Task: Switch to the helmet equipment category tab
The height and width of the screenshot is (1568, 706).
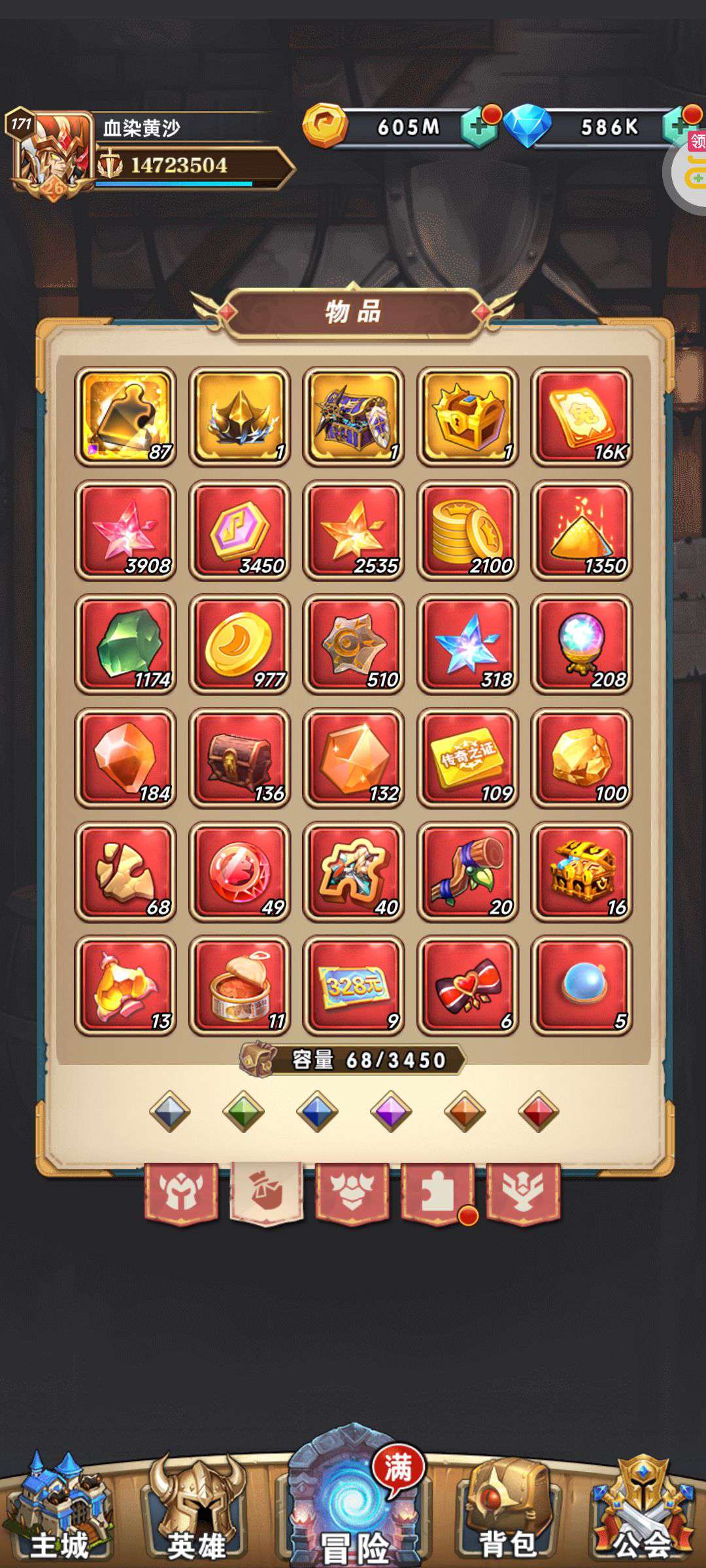Action: 181,1193
